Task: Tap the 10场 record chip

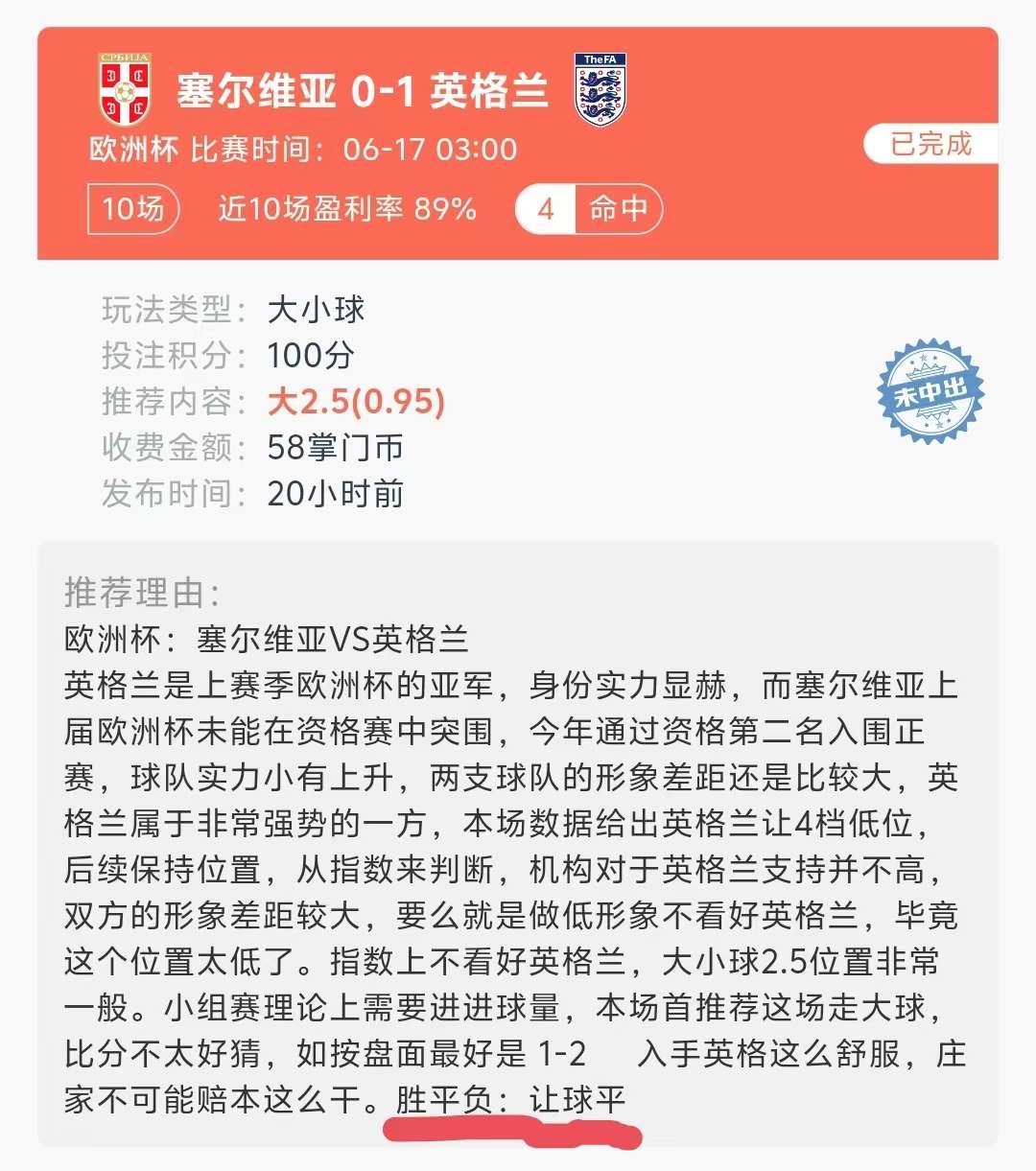Action: 134,209
